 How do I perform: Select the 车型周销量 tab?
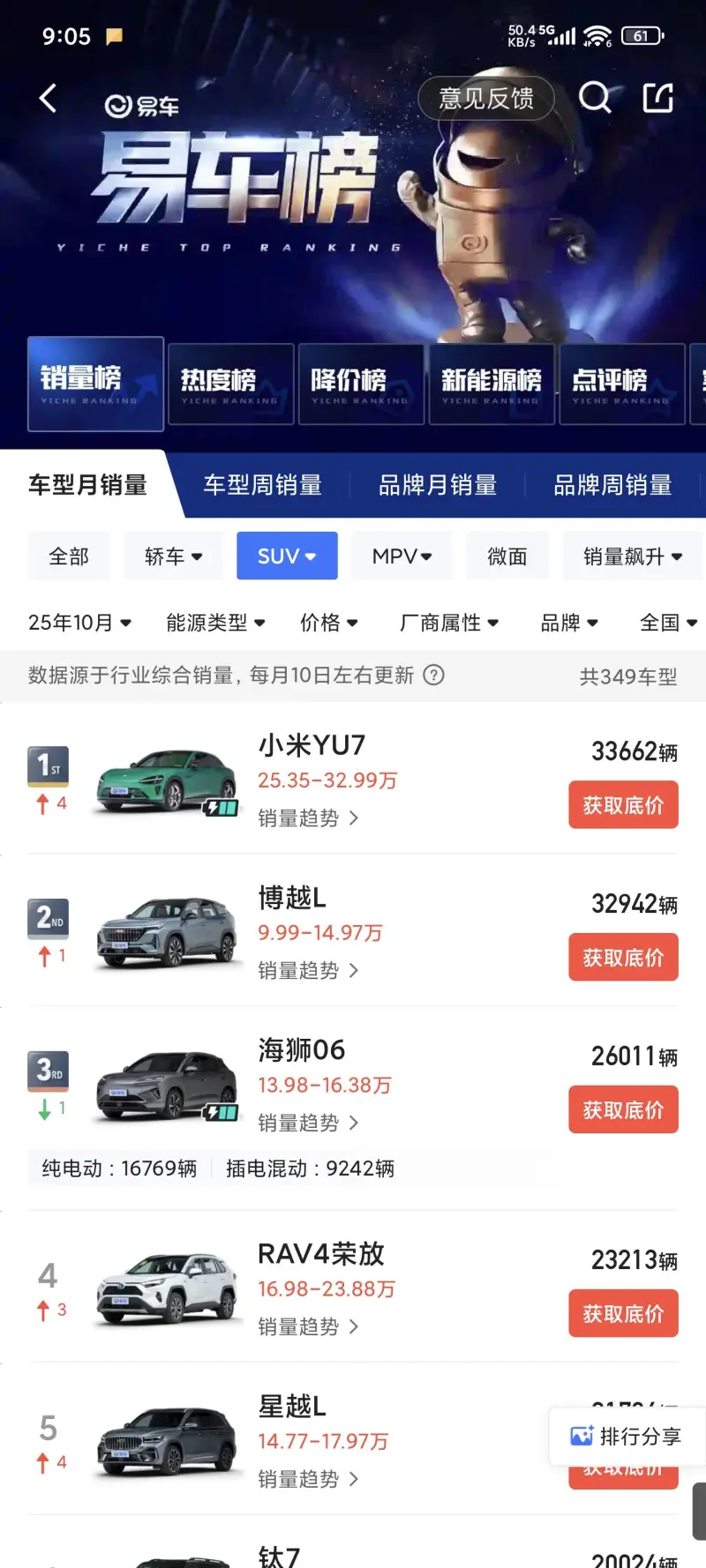(263, 485)
